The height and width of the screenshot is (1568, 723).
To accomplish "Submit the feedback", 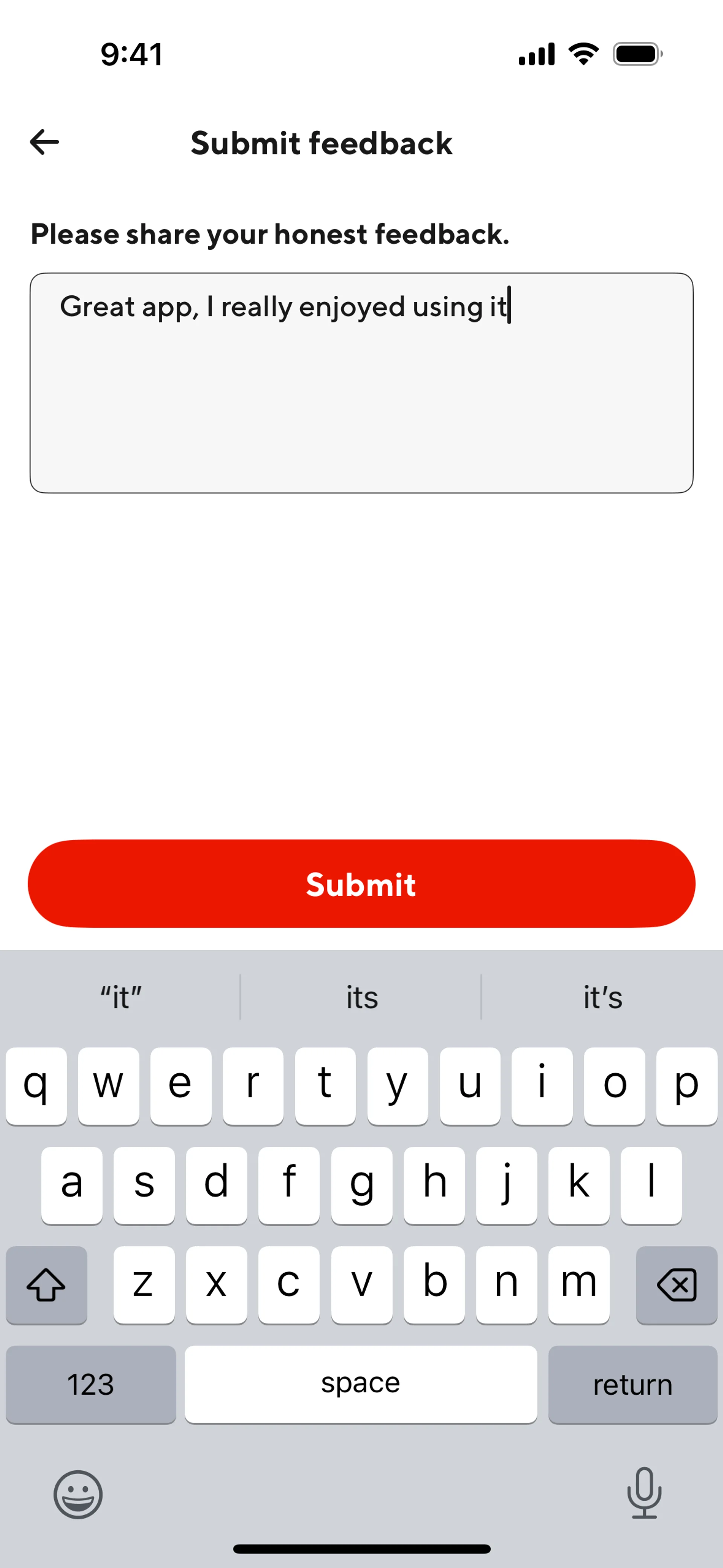I will [x=361, y=884].
